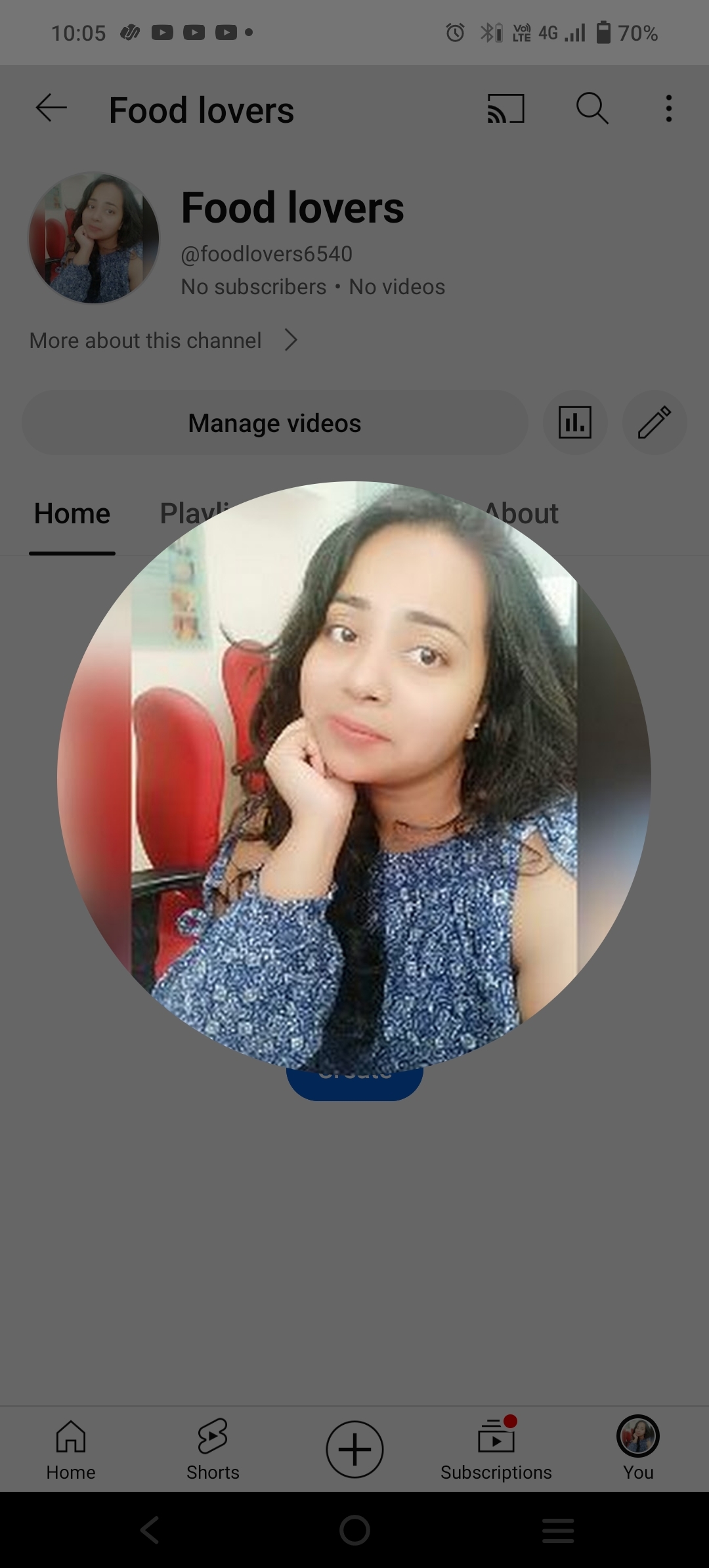Open the Subscriptions tab
Viewport: 709px width, 1568px height.
496,1450
